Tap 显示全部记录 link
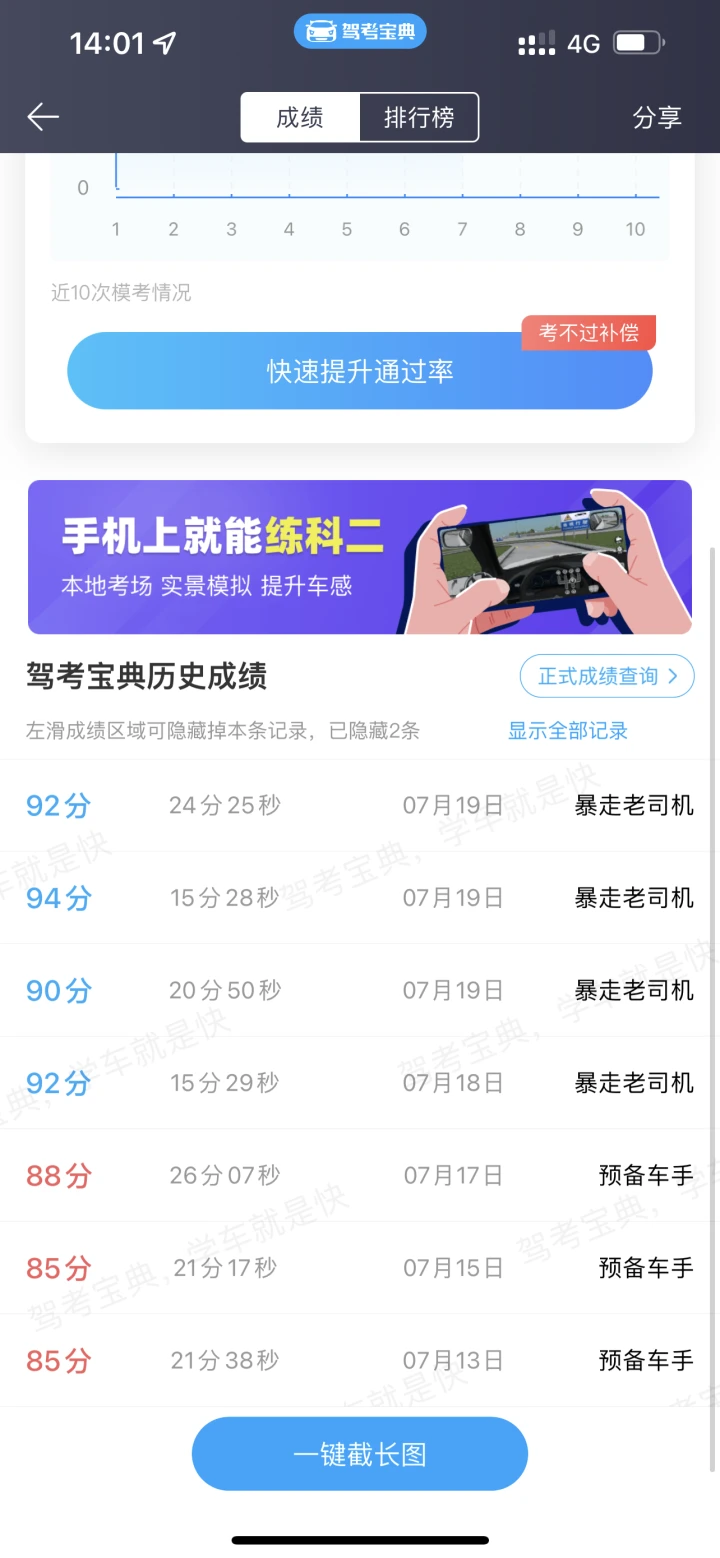This screenshot has height=1558, width=720. 568,731
